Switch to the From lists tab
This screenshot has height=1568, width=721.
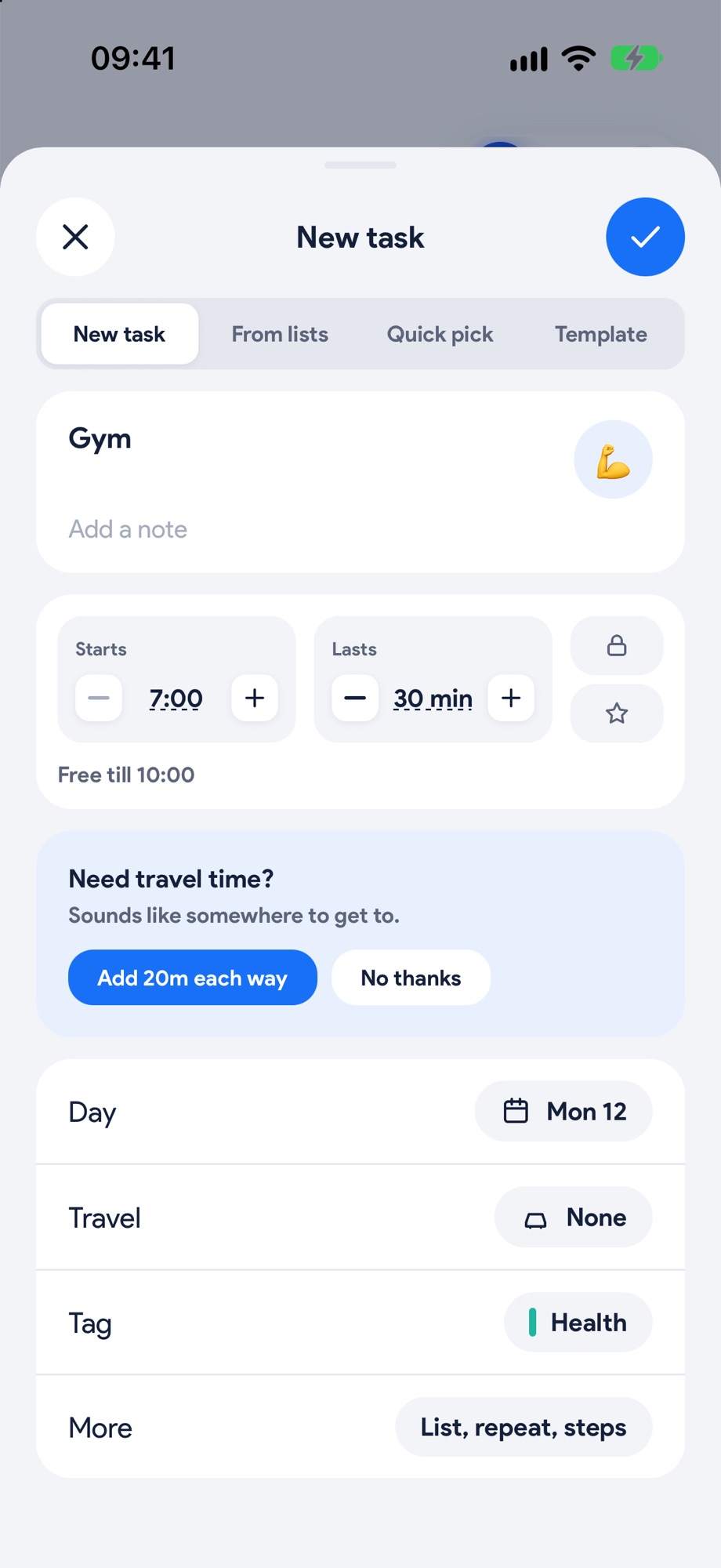coord(280,334)
